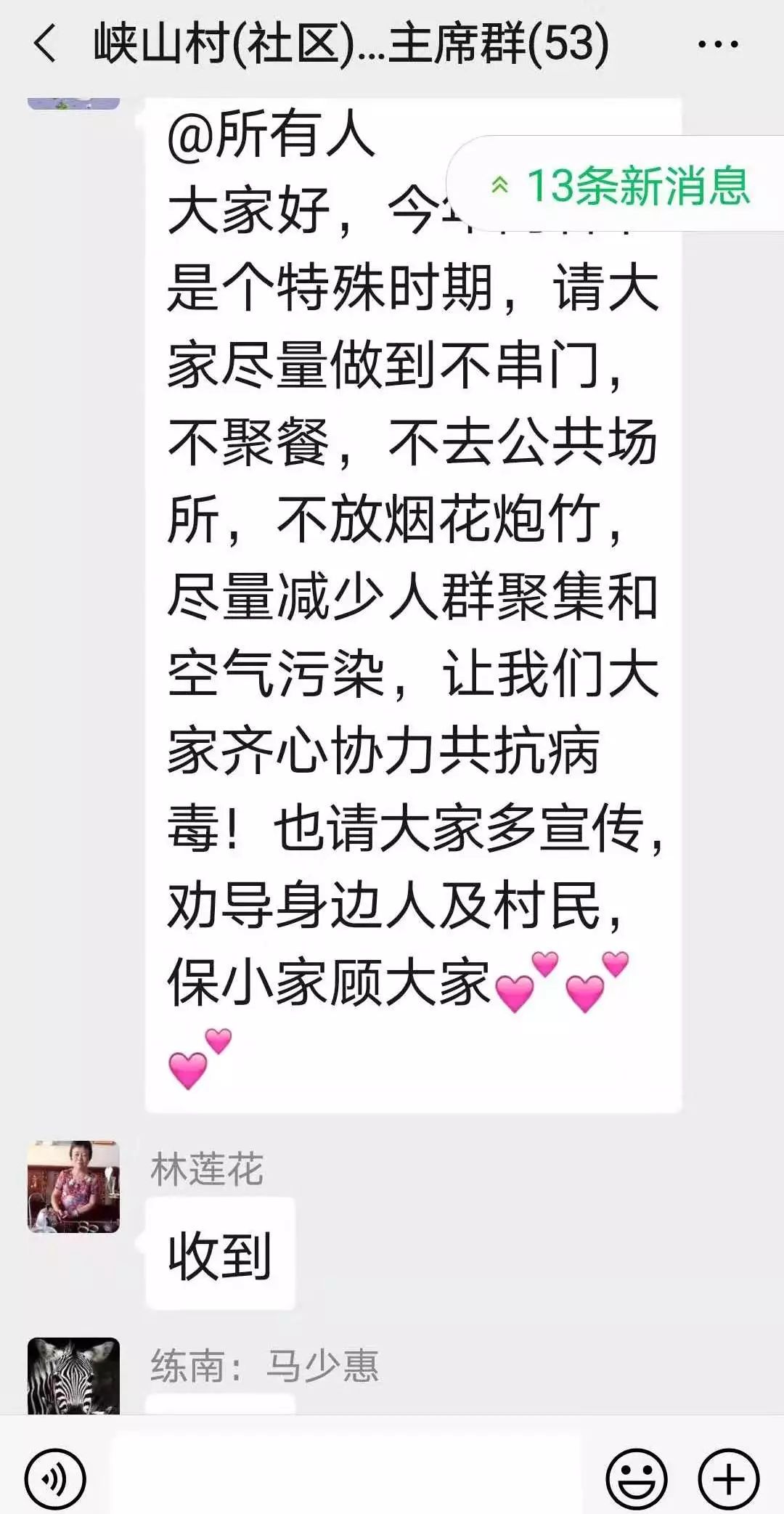The width and height of the screenshot is (784, 1514).
Task: Open the emoji picker
Action: (x=637, y=1479)
